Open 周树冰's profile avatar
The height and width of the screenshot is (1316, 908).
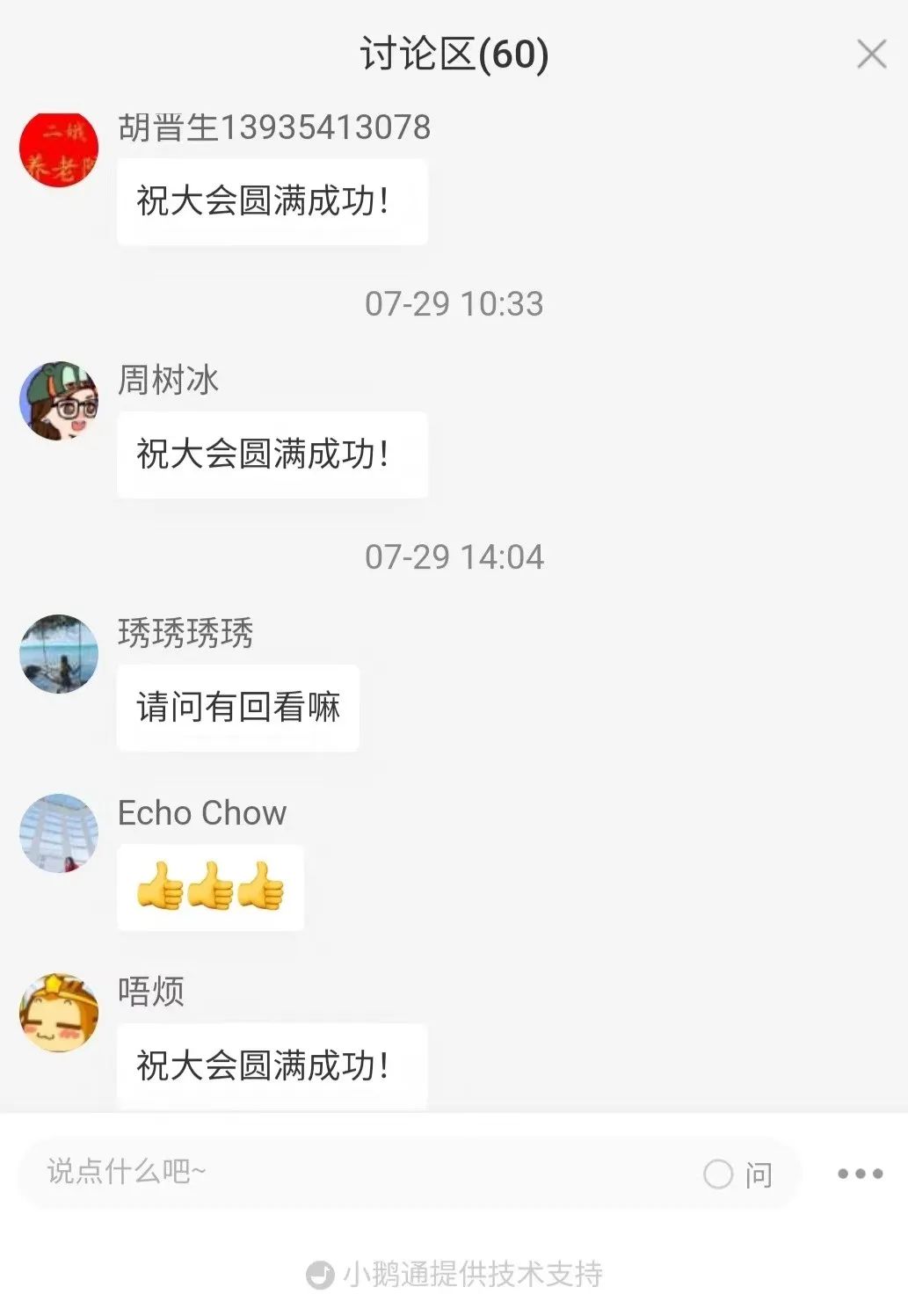click(59, 400)
